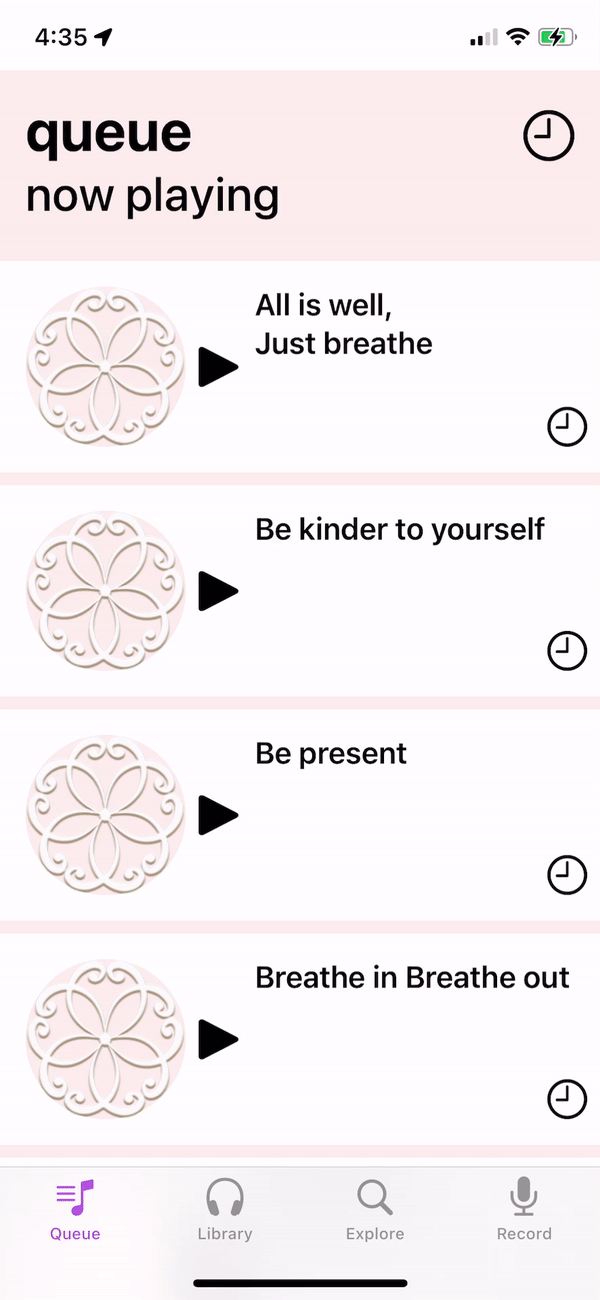The width and height of the screenshot is (600, 1300).
Task: Tap the clock icon on "Be present"
Action: 567,876
